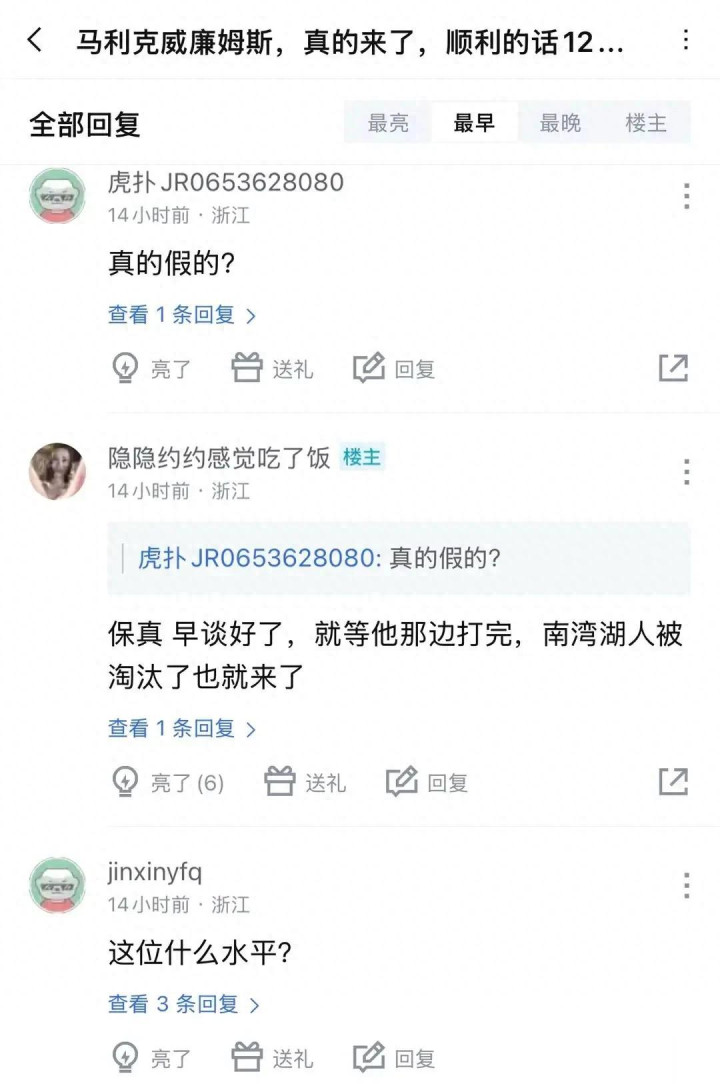Switch to the 最晚 sort tab
Viewport: 720px width, 1088px height.
[x=560, y=123]
